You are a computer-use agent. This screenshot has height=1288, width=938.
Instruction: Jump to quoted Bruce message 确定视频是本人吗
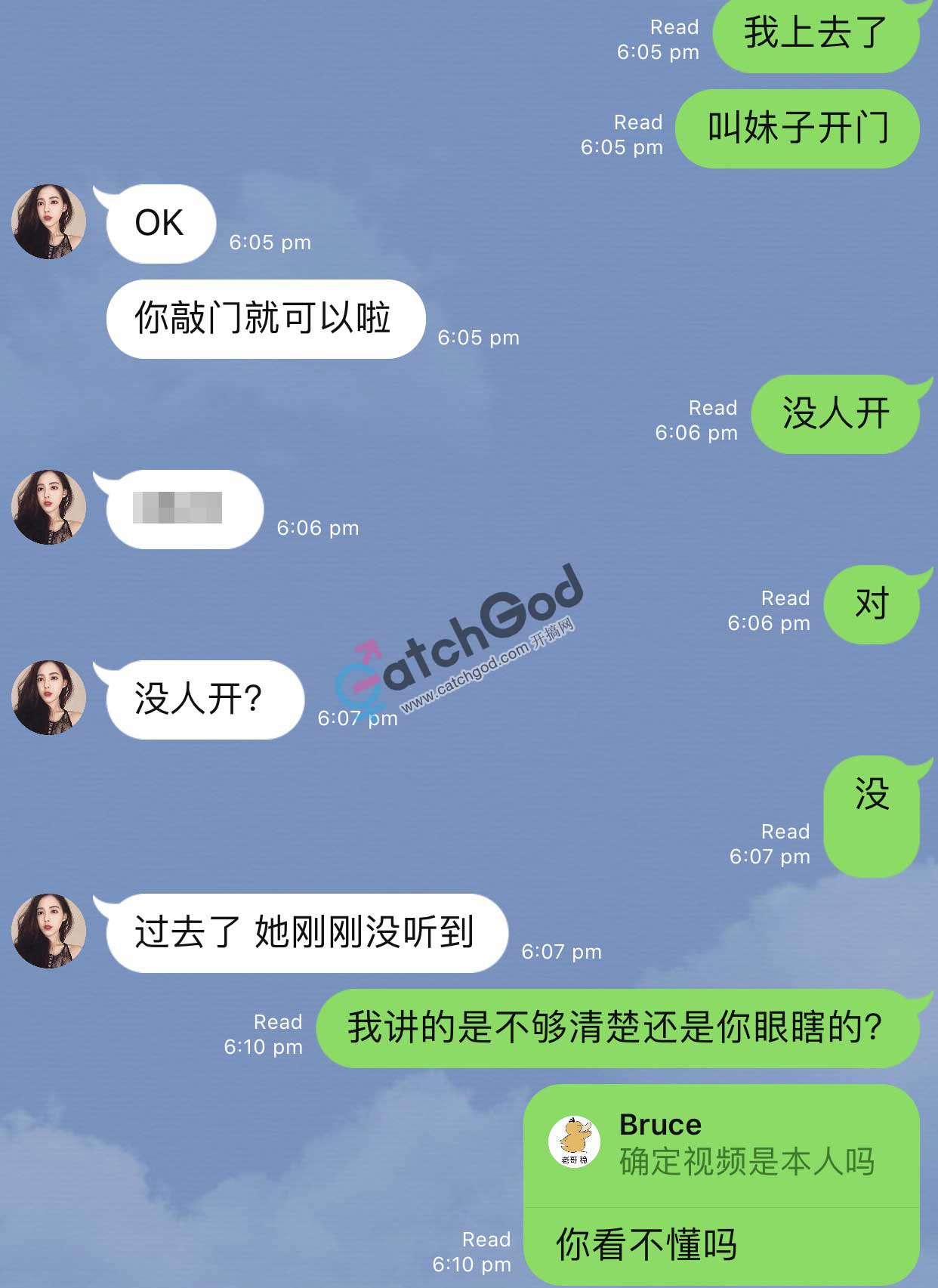pyautogui.click(x=721, y=1145)
